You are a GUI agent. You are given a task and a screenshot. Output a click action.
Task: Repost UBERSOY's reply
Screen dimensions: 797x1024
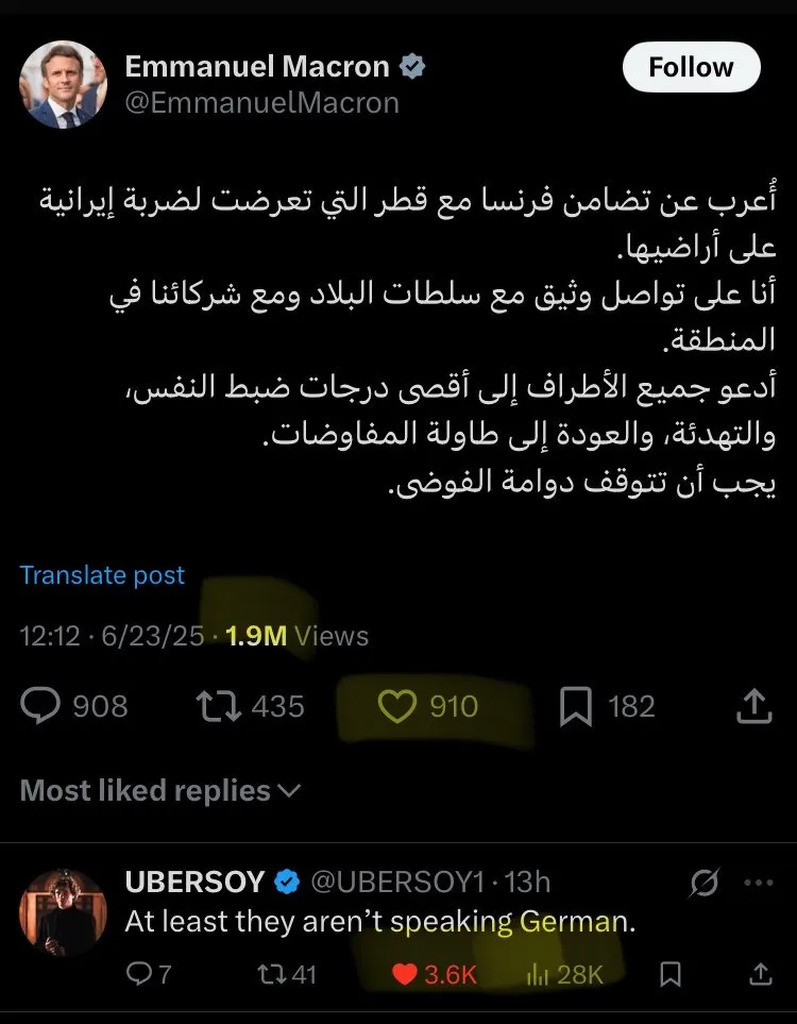point(270,973)
